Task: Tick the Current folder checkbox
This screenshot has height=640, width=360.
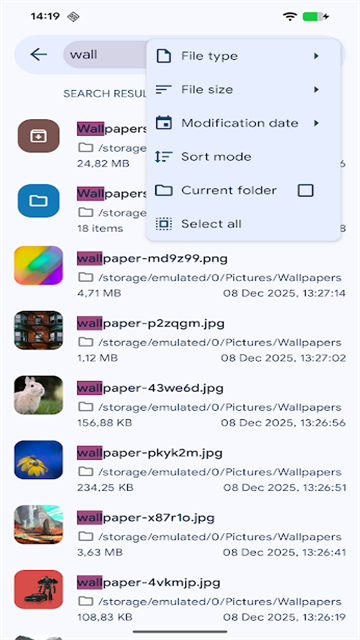Action: [306, 190]
